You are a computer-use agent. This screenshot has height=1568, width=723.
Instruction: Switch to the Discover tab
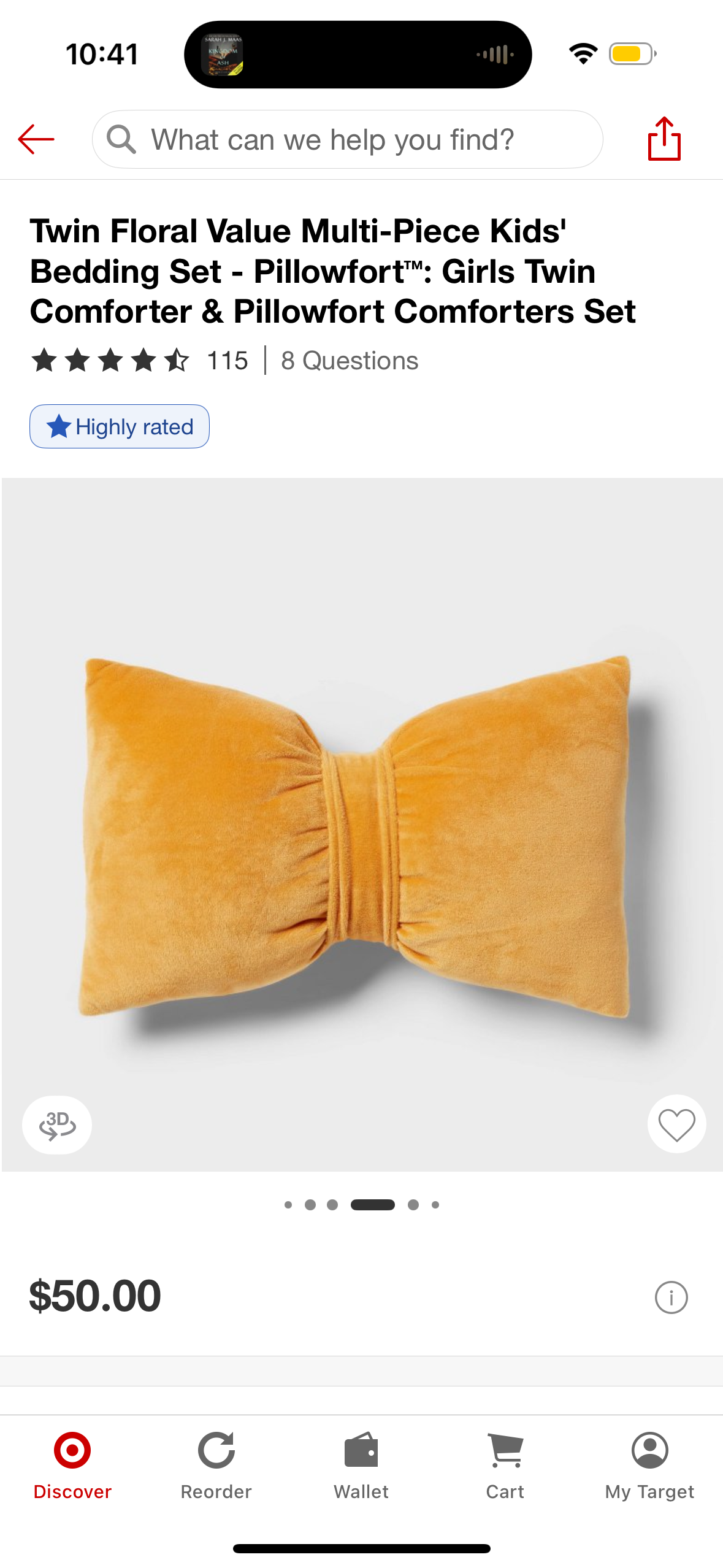[x=72, y=1466]
